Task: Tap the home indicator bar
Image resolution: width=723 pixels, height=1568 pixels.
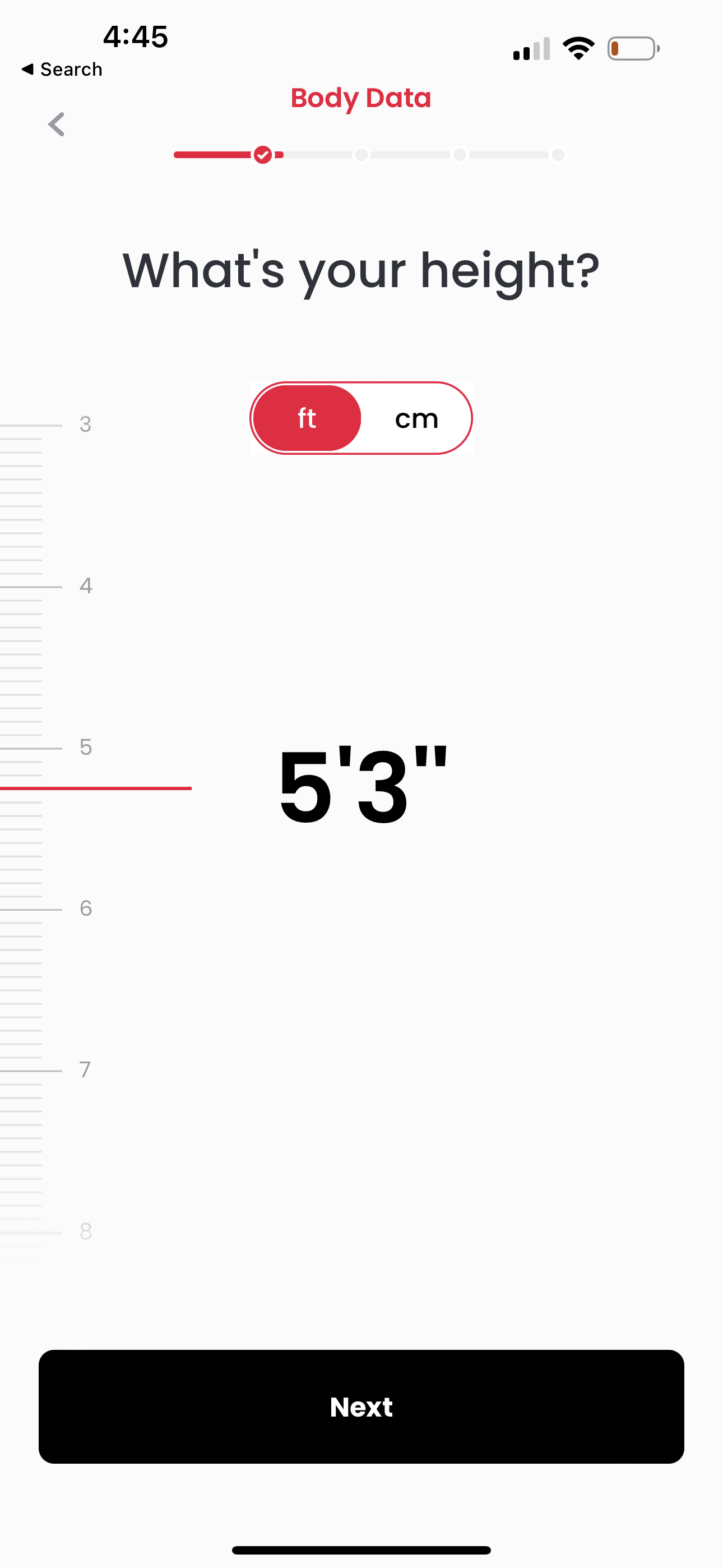Action: point(361,1548)
